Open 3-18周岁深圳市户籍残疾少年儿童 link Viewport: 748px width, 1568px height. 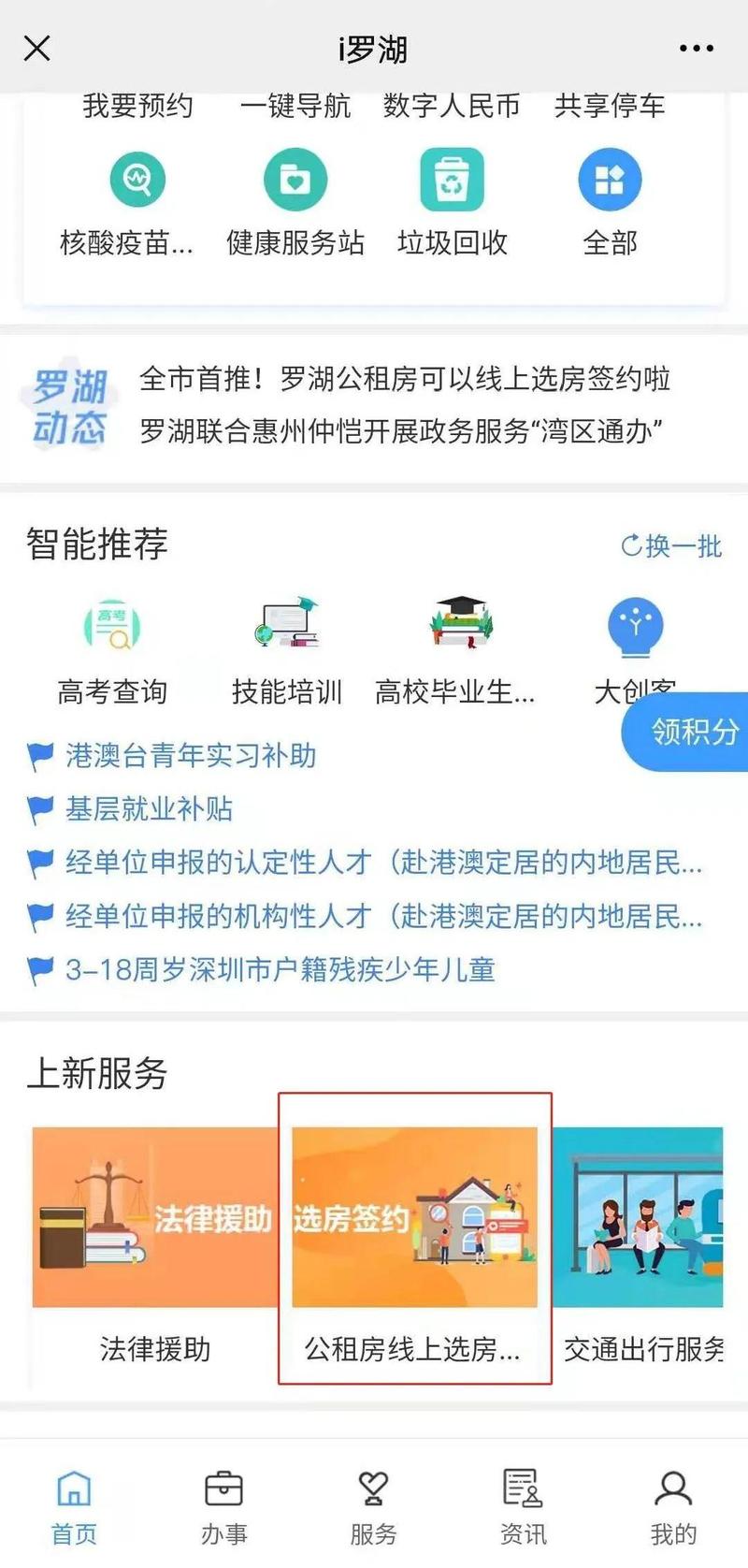[x=280, y=969]
